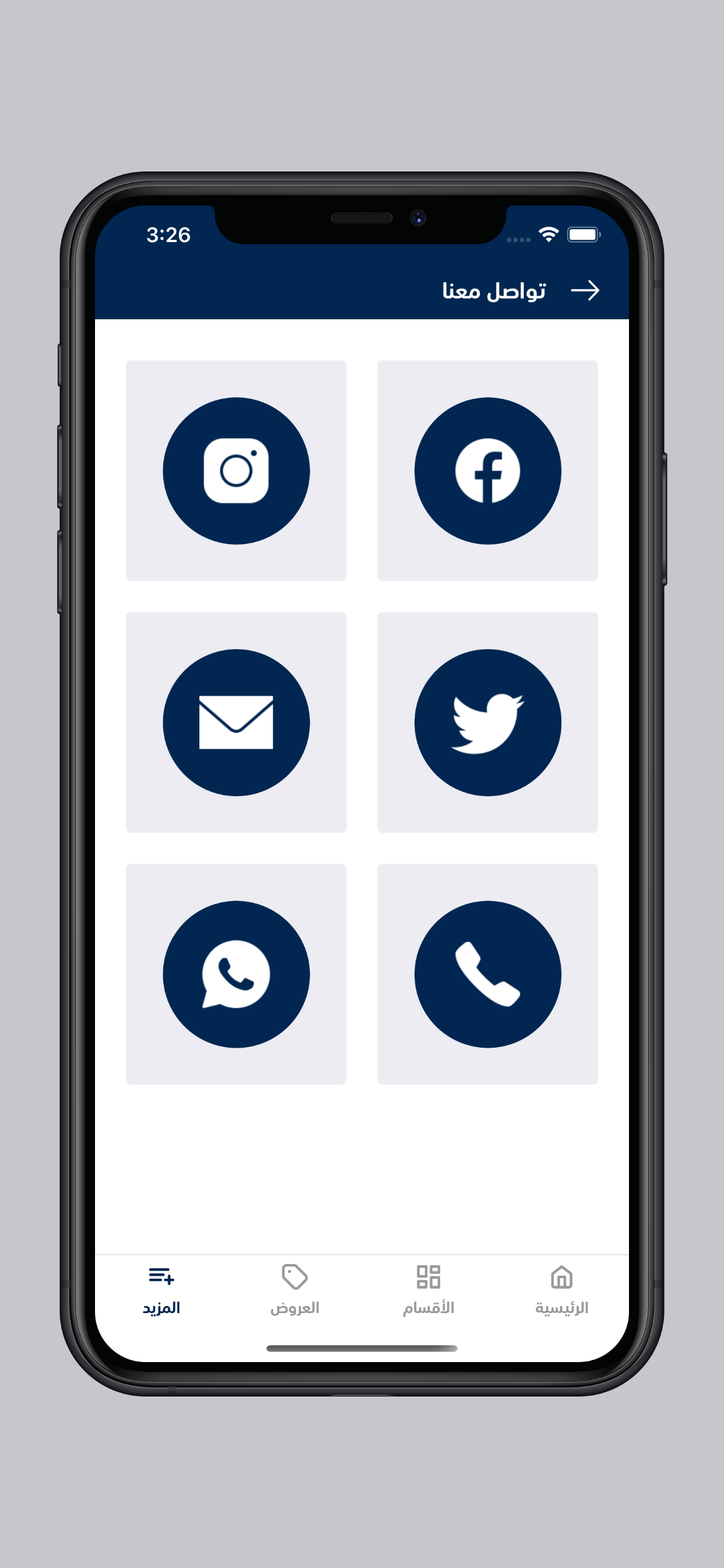Switch to the العروض offers tab

[294, 1290]
